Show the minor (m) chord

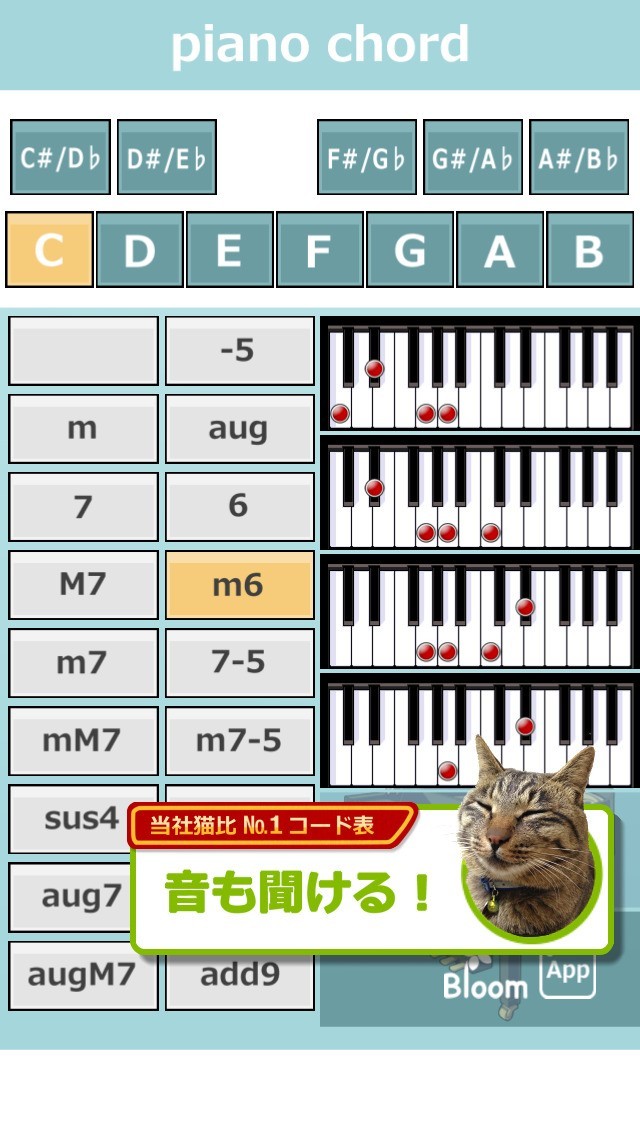pos(83,429)
